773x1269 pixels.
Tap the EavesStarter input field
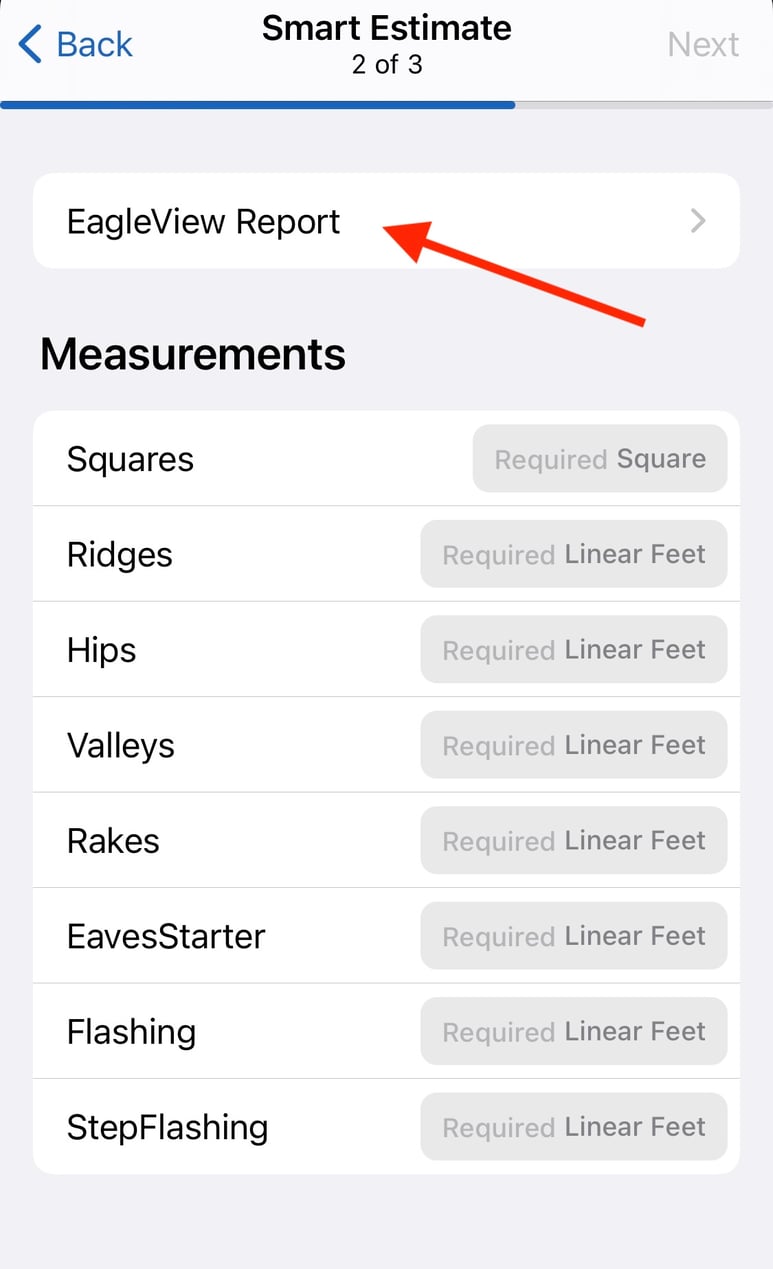click(x=574, y=935)
